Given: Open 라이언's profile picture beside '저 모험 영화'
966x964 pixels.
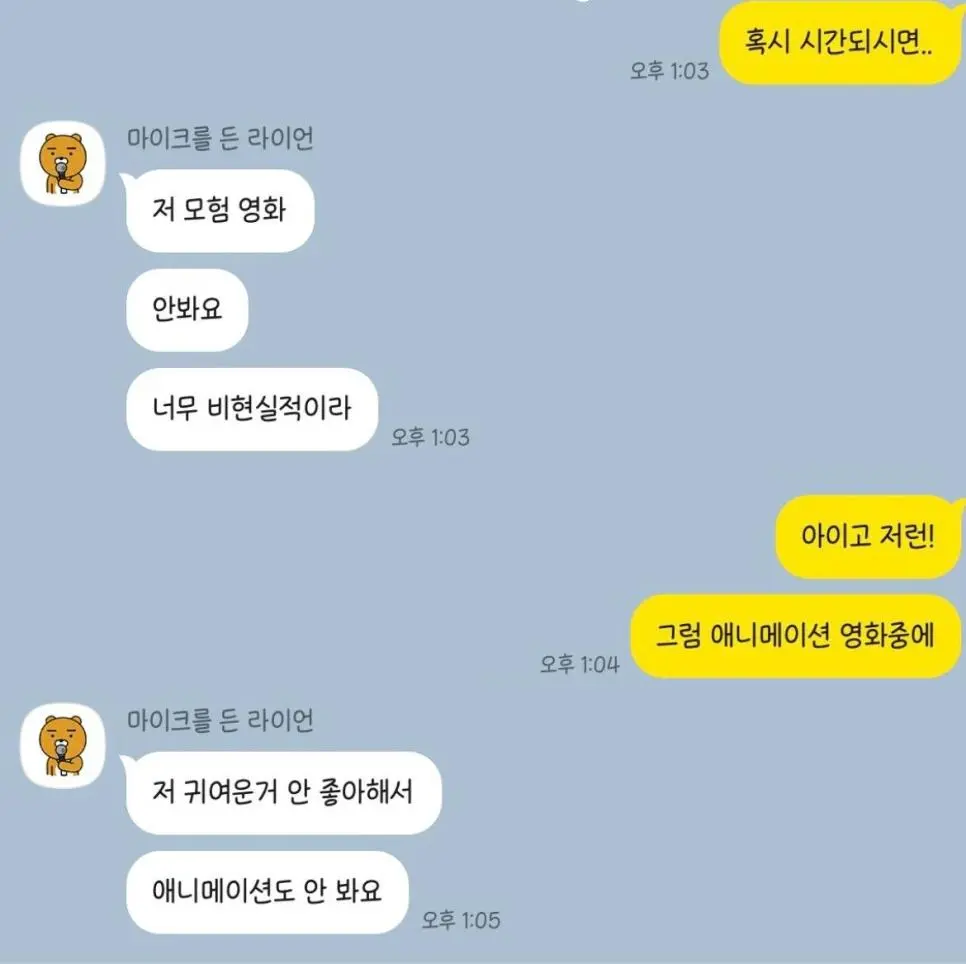Looking at the screenshot, I should (63, 164).
